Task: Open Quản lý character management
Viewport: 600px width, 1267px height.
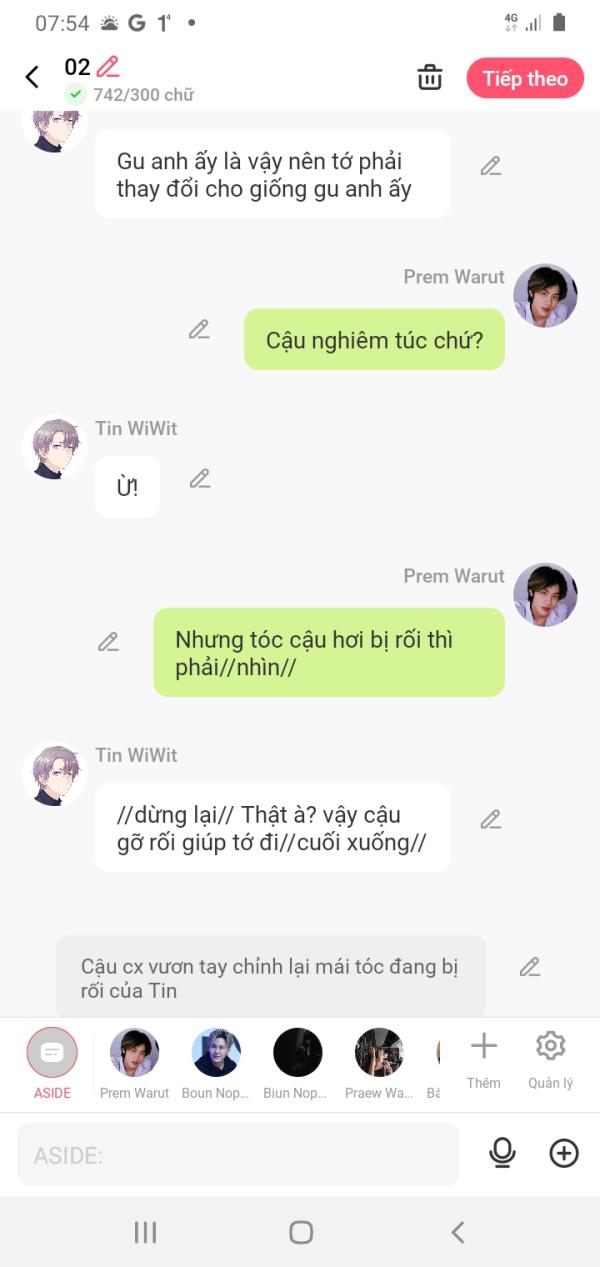Action: point(550,1059)
